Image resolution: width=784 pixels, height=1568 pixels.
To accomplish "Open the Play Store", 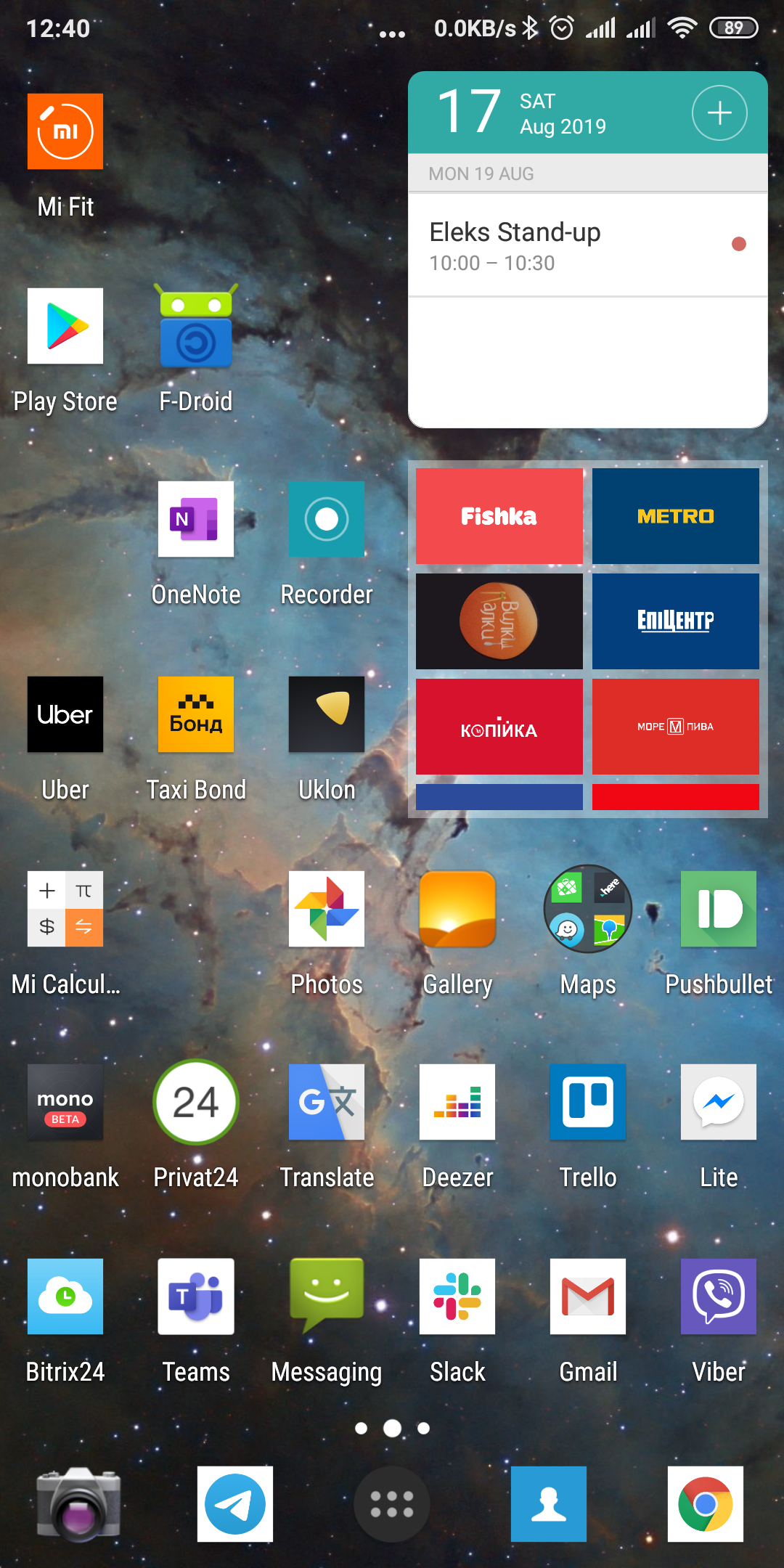I will [x=65, y=327].
